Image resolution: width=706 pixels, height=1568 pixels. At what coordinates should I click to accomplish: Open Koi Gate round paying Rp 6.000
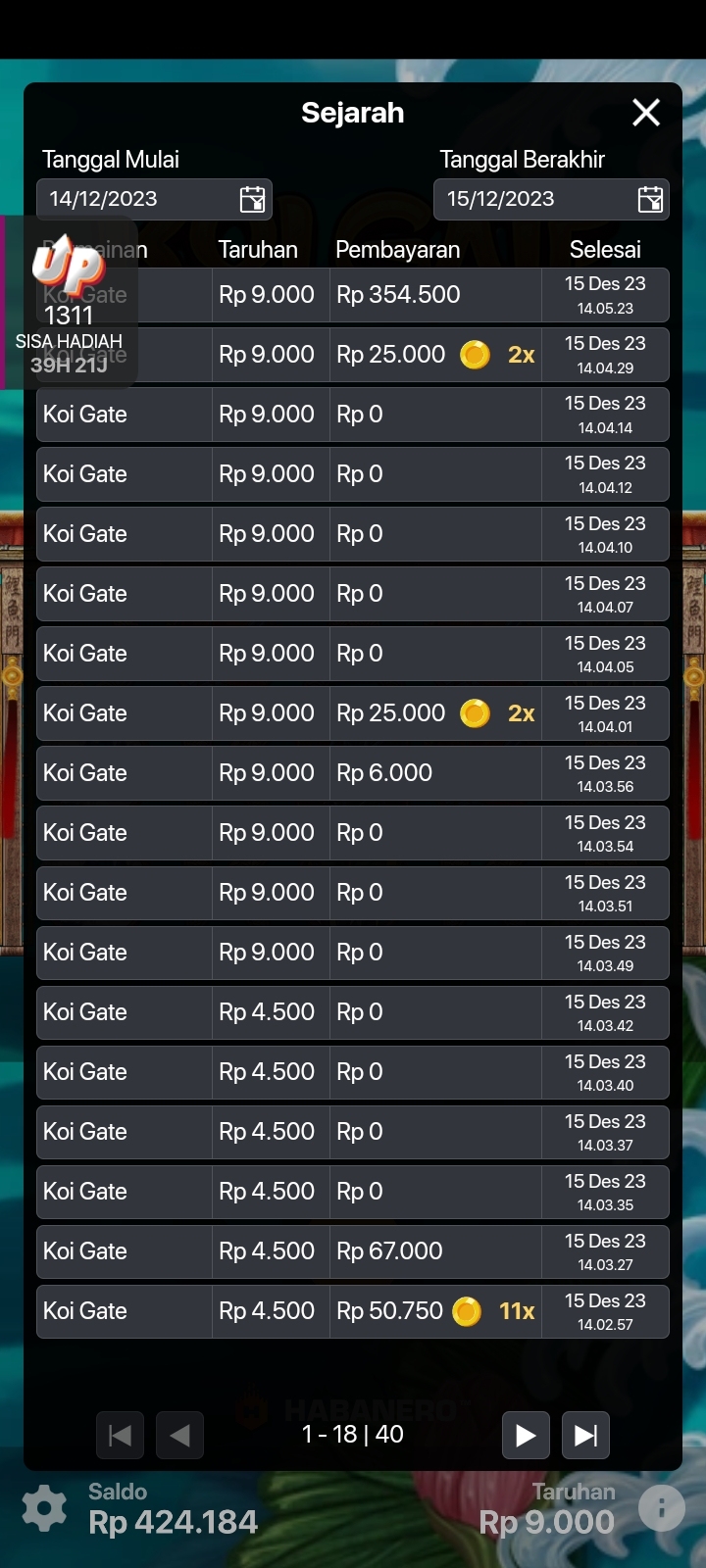[x=353, y=773]
